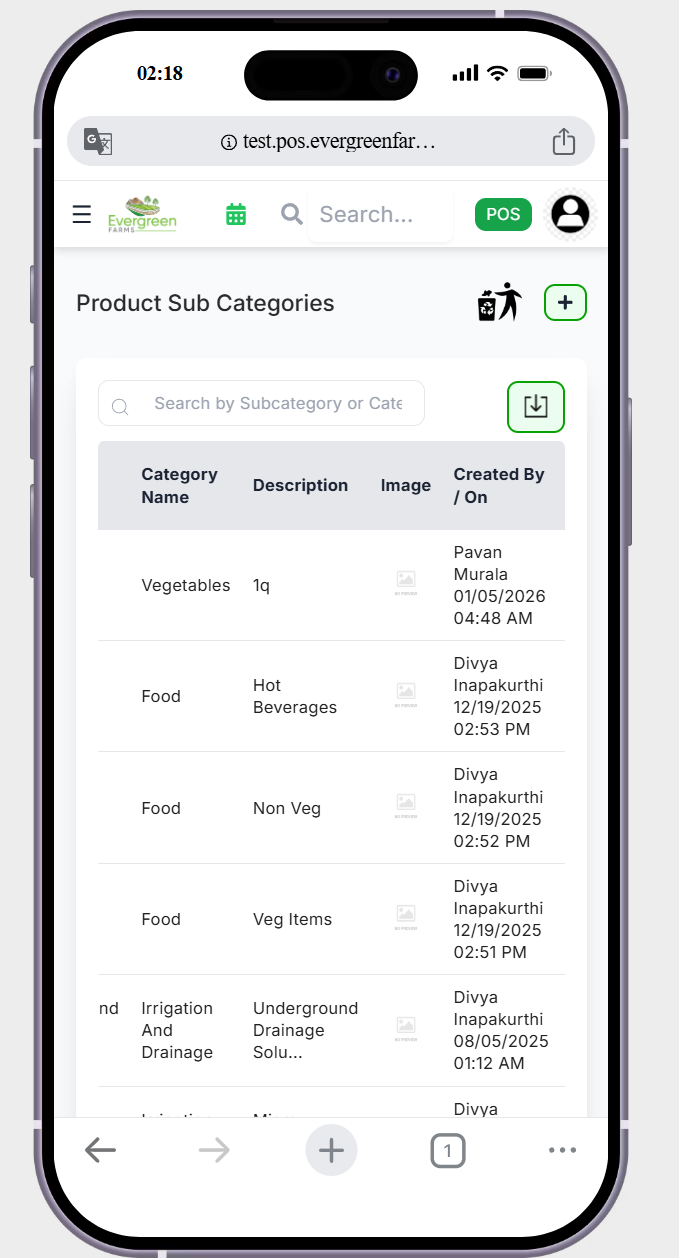The image size is (679, 1258).
Task: Open a new browser tab
Action: pyautogui.click(x=331, y=1151)
